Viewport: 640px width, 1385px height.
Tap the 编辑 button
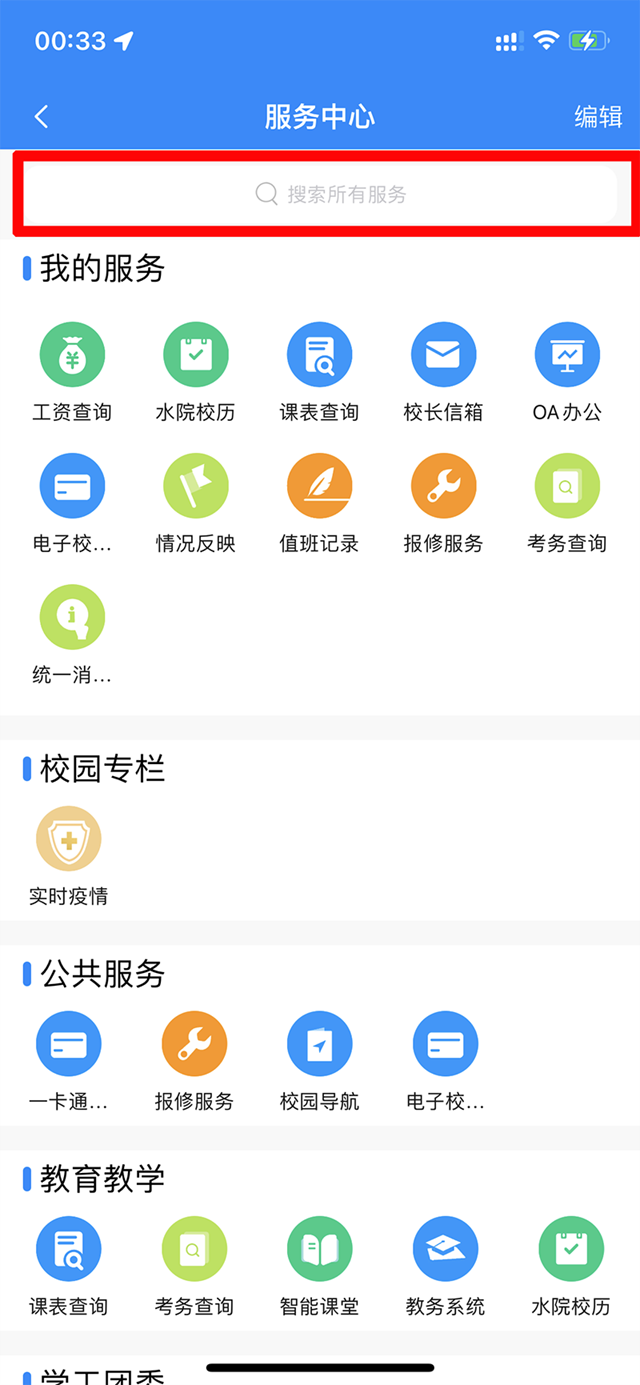(598, 117)
